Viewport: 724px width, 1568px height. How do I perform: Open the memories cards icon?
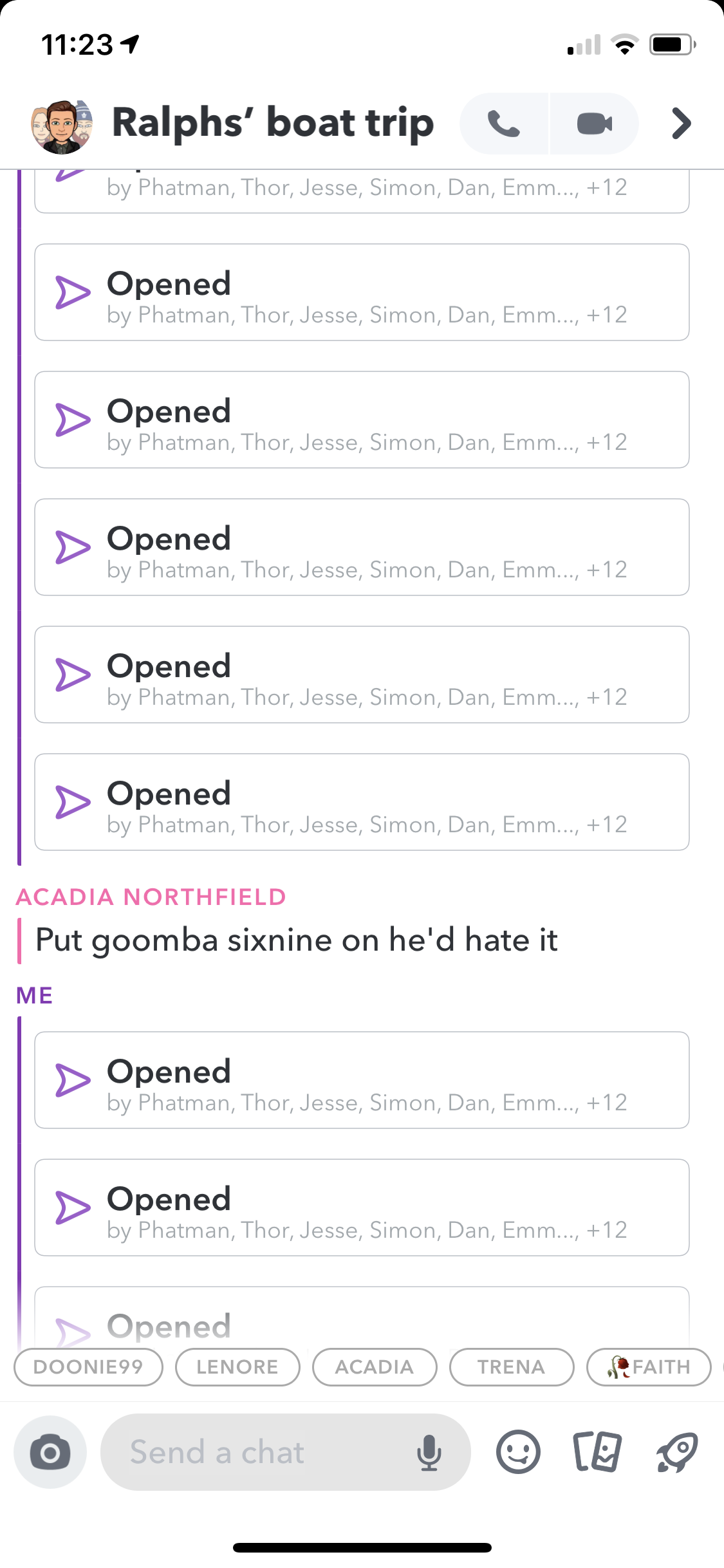pos(597,1451)
